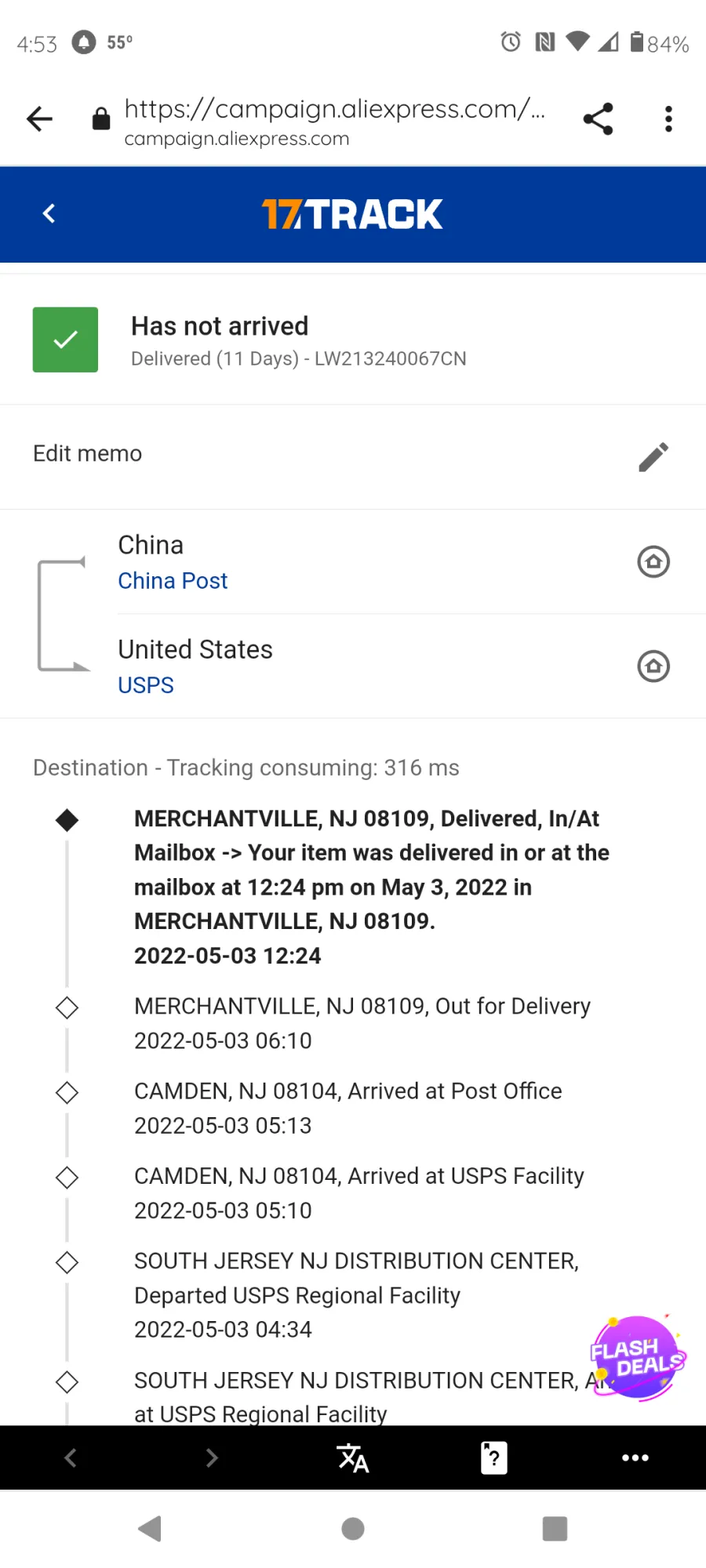Tap the home icon beside China
The width and height of the screenshot is (706, 1568).
(x=653, y=561)
